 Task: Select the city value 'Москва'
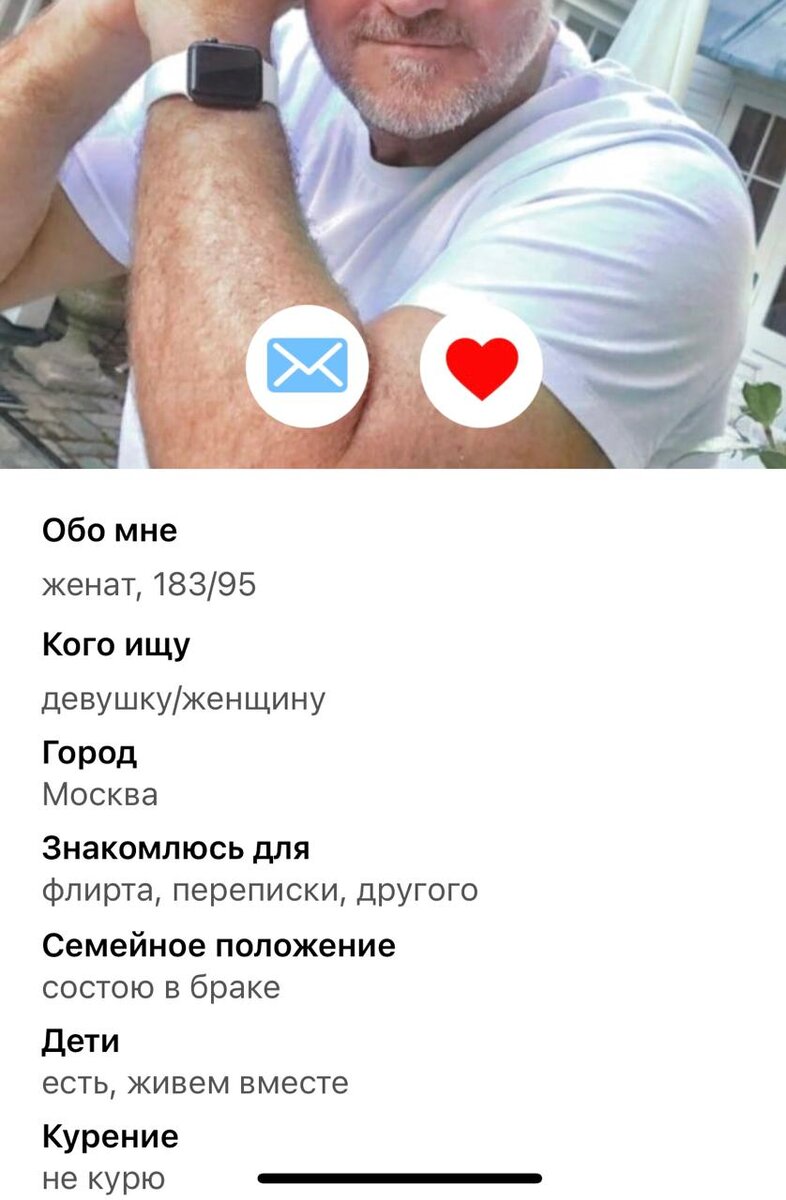(100, 795)
